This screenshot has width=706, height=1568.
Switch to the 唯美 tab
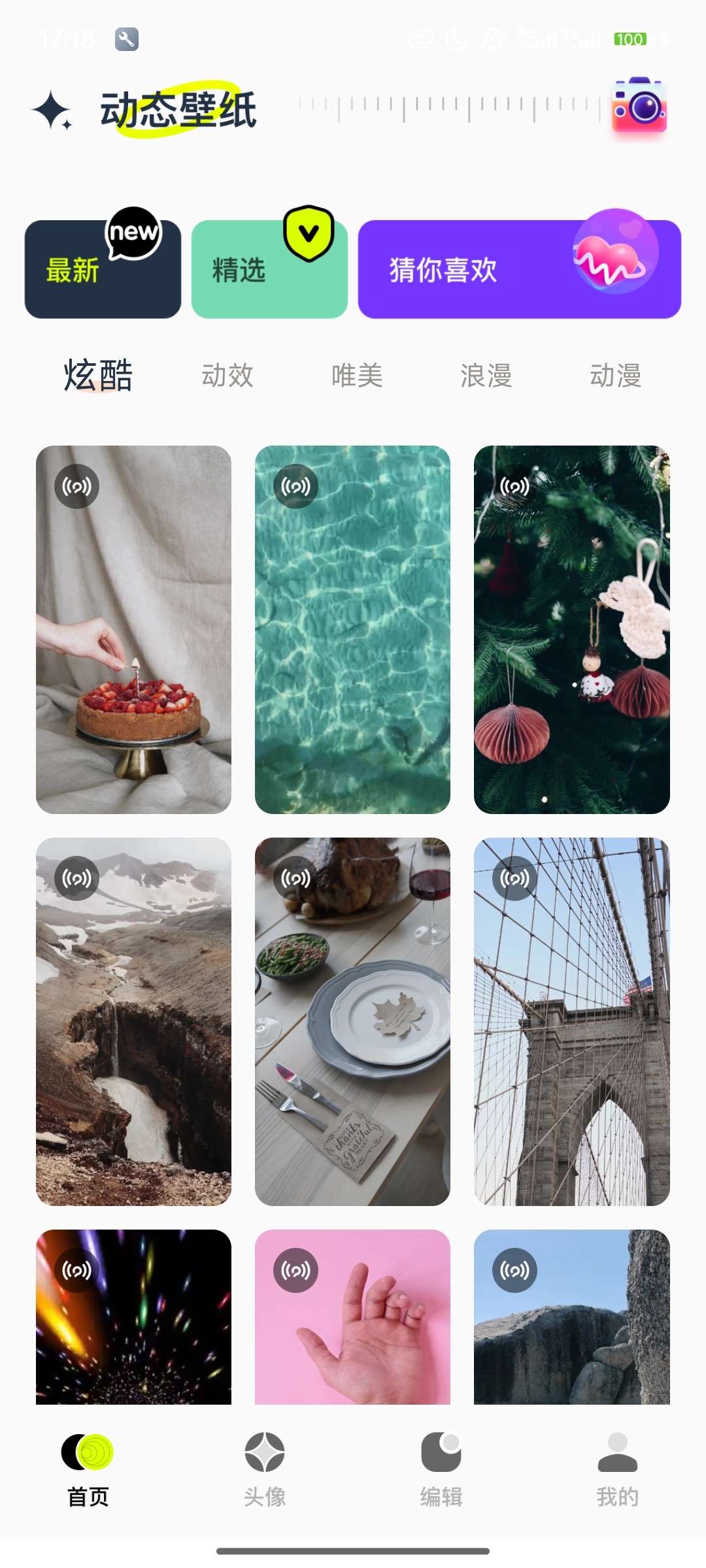(x=356, y=376)
